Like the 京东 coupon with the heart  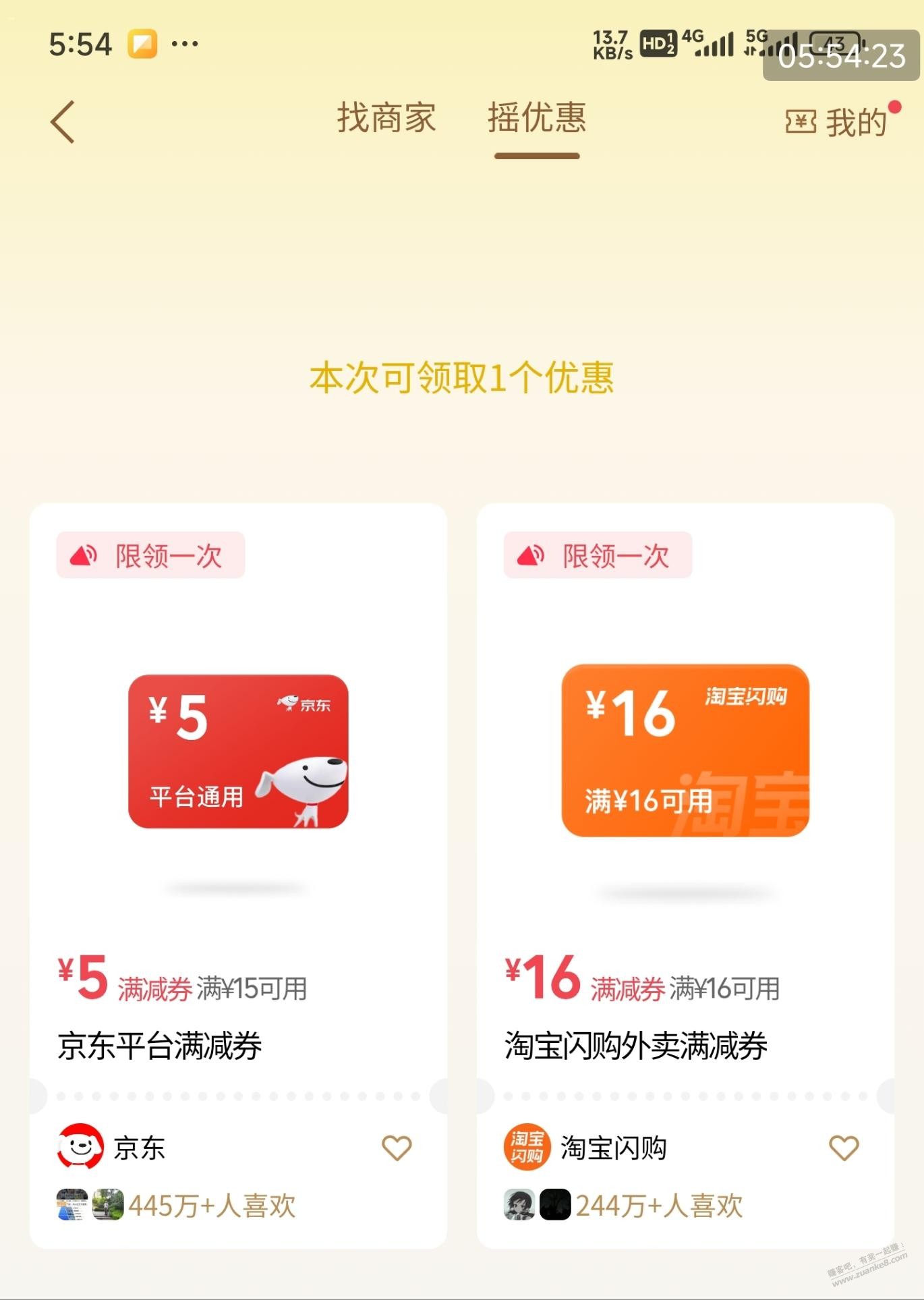tap(397, 1148)
